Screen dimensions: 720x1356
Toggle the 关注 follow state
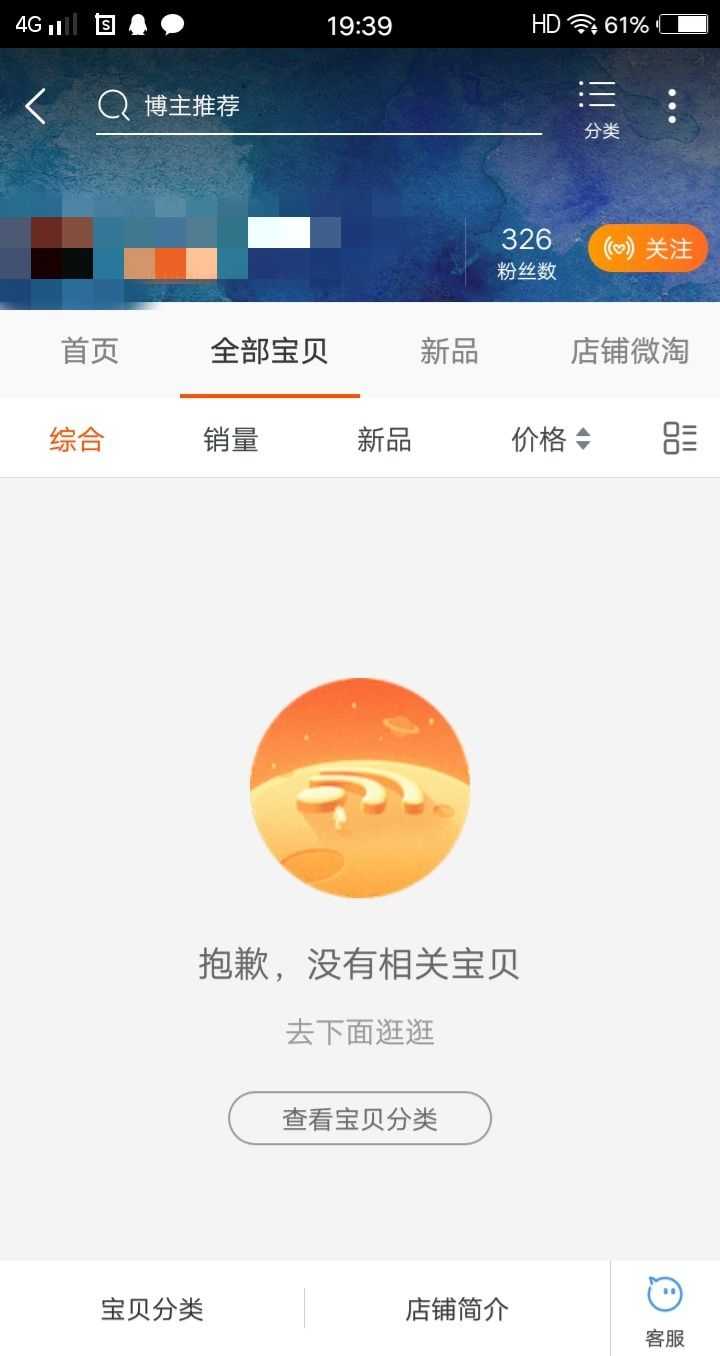tap(648, 248)
